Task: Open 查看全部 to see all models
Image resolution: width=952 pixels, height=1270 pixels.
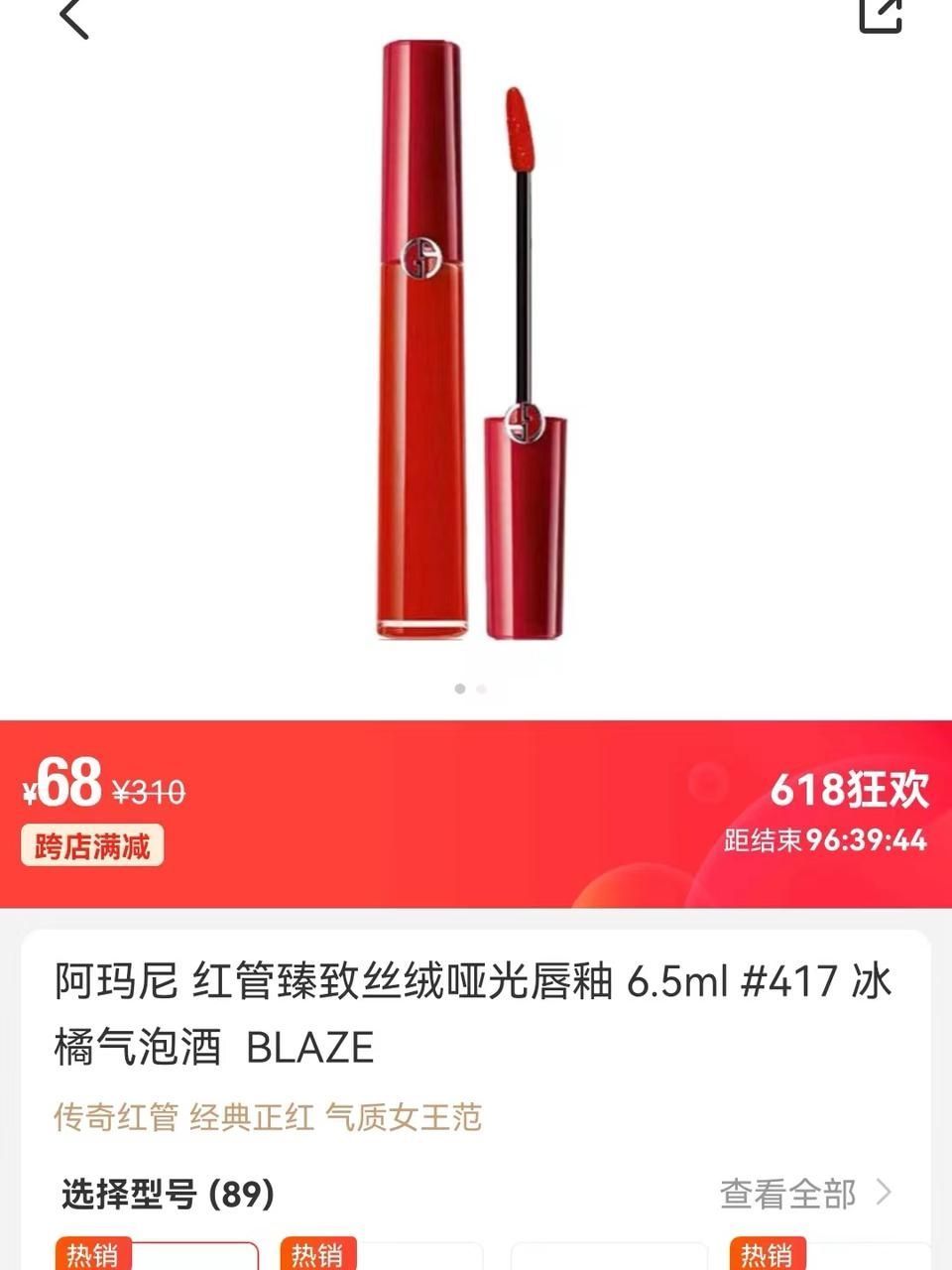Action: point(805,1194)
